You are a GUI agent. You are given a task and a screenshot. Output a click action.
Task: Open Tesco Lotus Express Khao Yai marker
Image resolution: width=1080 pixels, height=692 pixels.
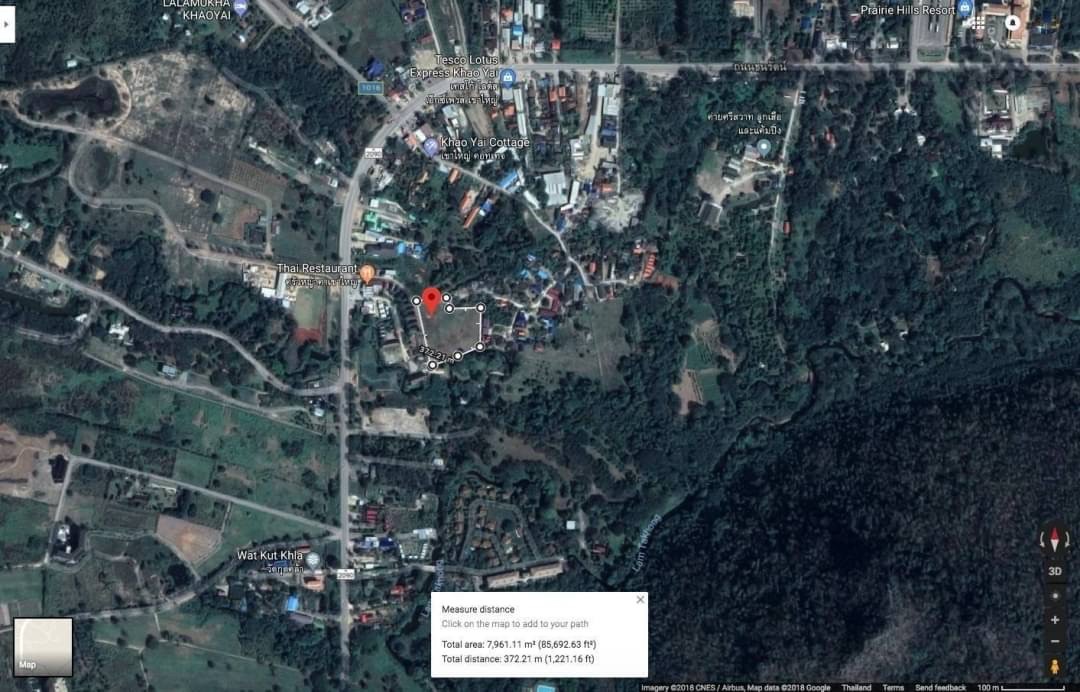tap(508, 77)
